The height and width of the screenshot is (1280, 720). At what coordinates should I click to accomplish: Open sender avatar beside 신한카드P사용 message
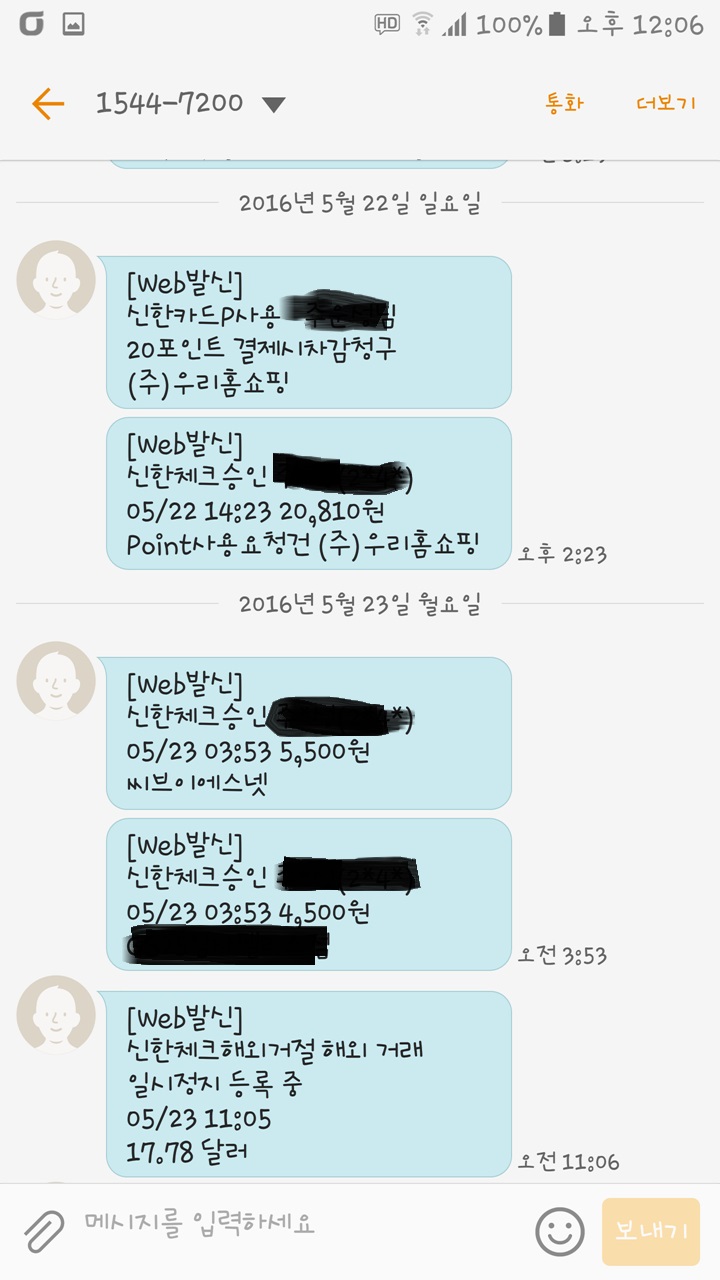pyautogui.click(x=56, y=280)
